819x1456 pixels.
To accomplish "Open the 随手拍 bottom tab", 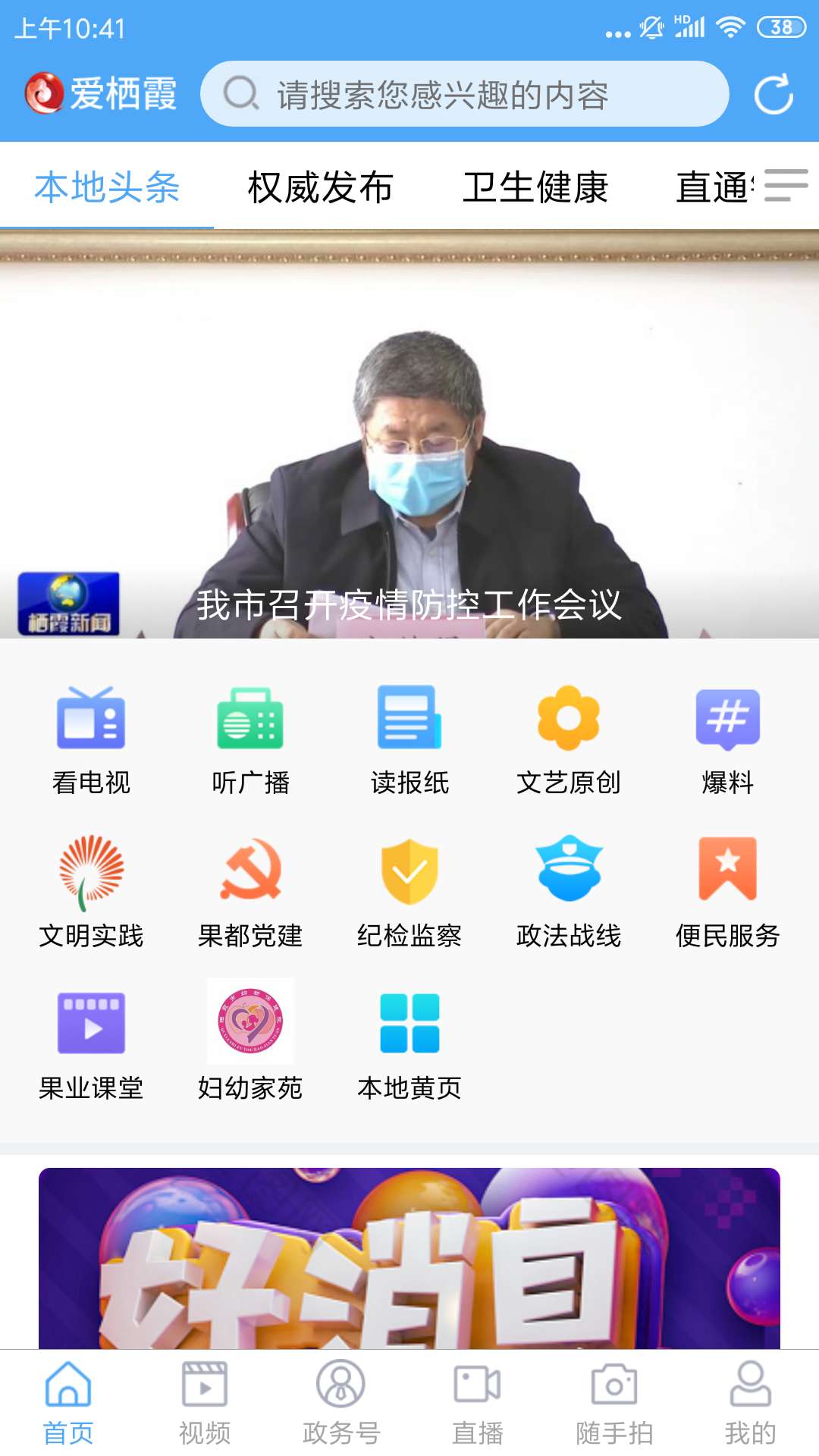I will point(614,1403).
